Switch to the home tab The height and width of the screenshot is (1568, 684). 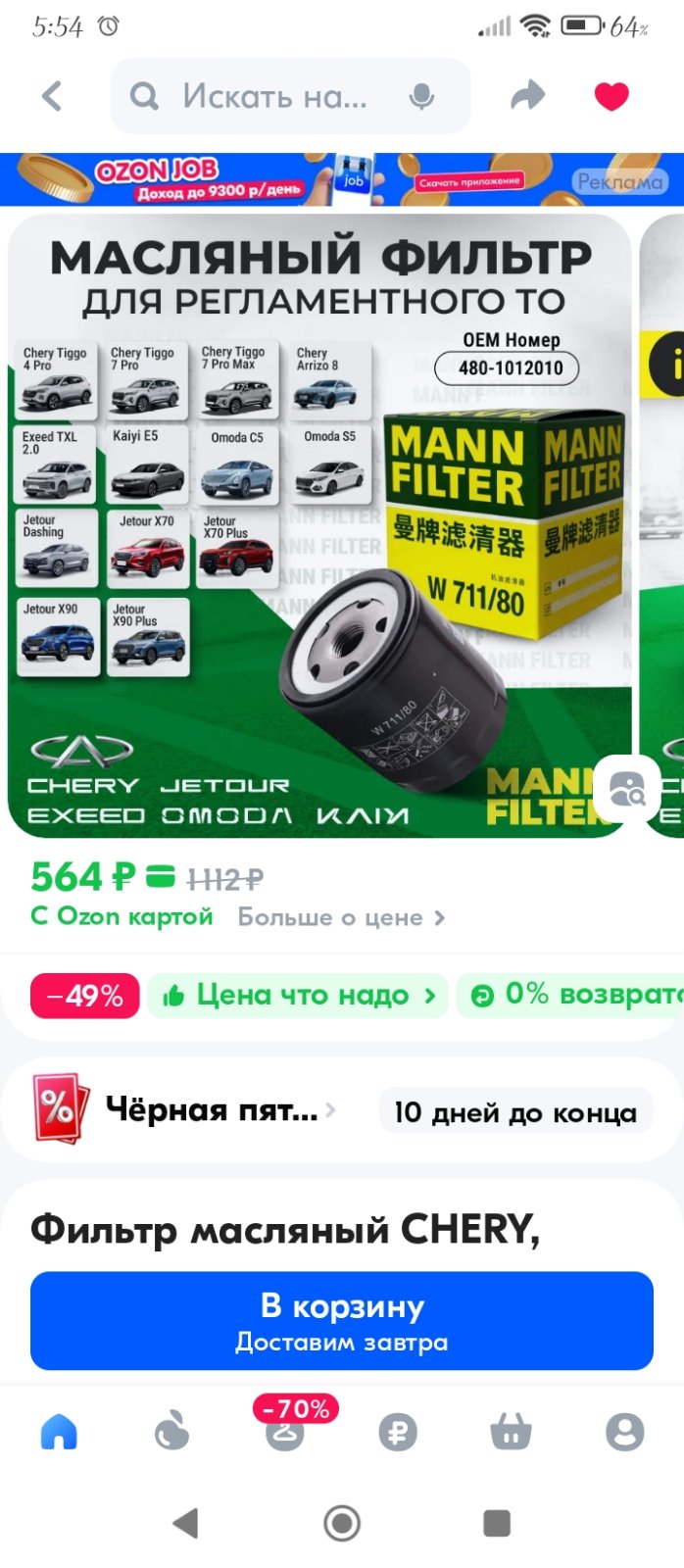click(x=59, y=1433)
